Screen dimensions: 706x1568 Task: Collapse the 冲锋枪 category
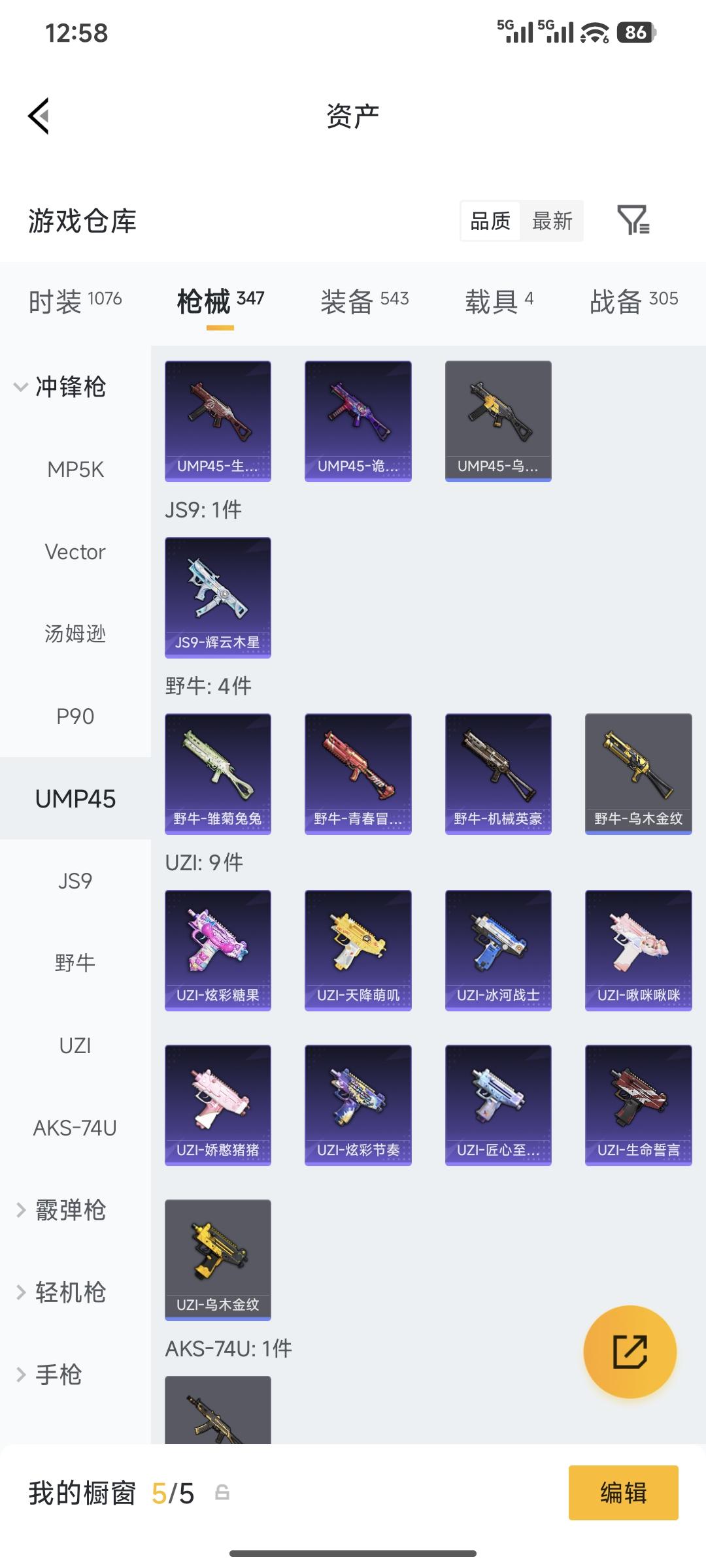(60, 387)
